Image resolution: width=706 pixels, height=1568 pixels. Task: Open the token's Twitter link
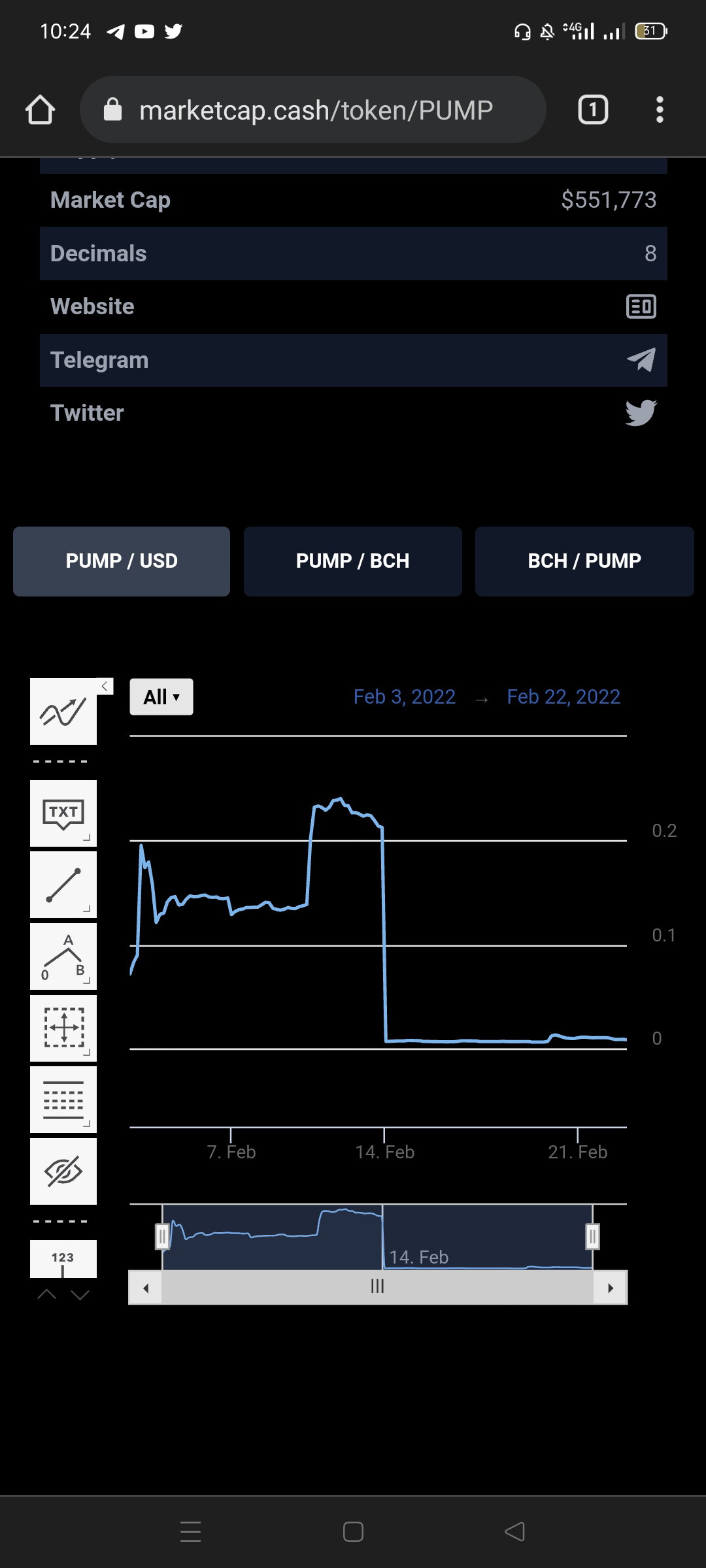click(x=641, y=413)
